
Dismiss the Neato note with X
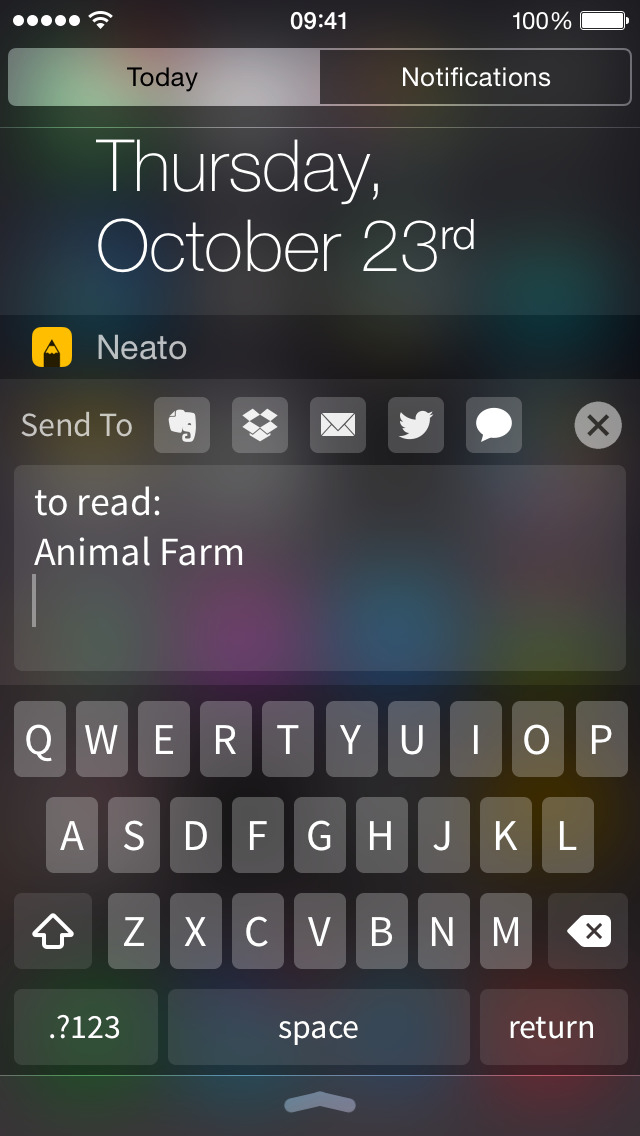point(598,425)
